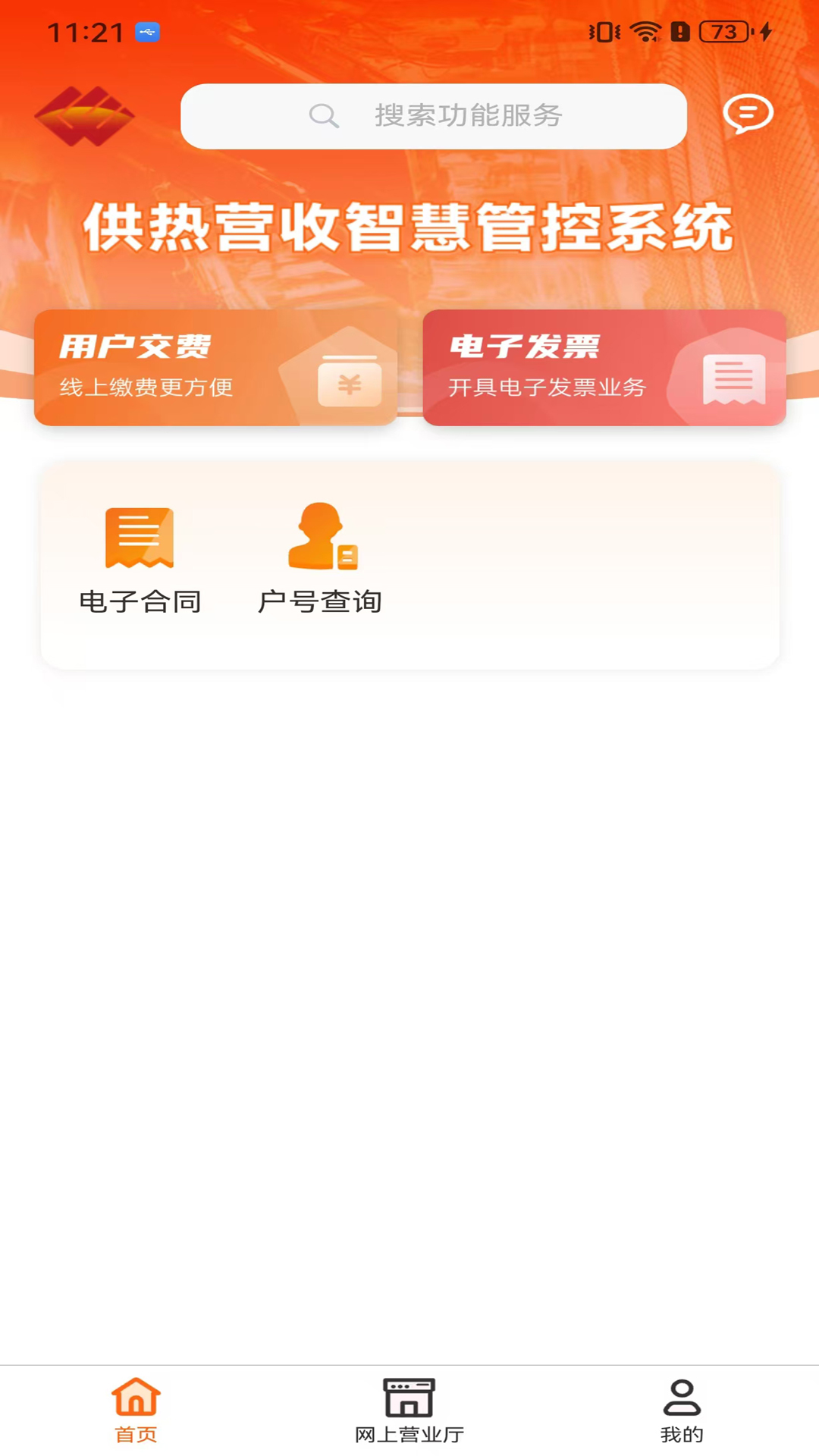
Task: Open 户号查询 account number lookup
Action: pyautogui.click(x=320, y=558)
